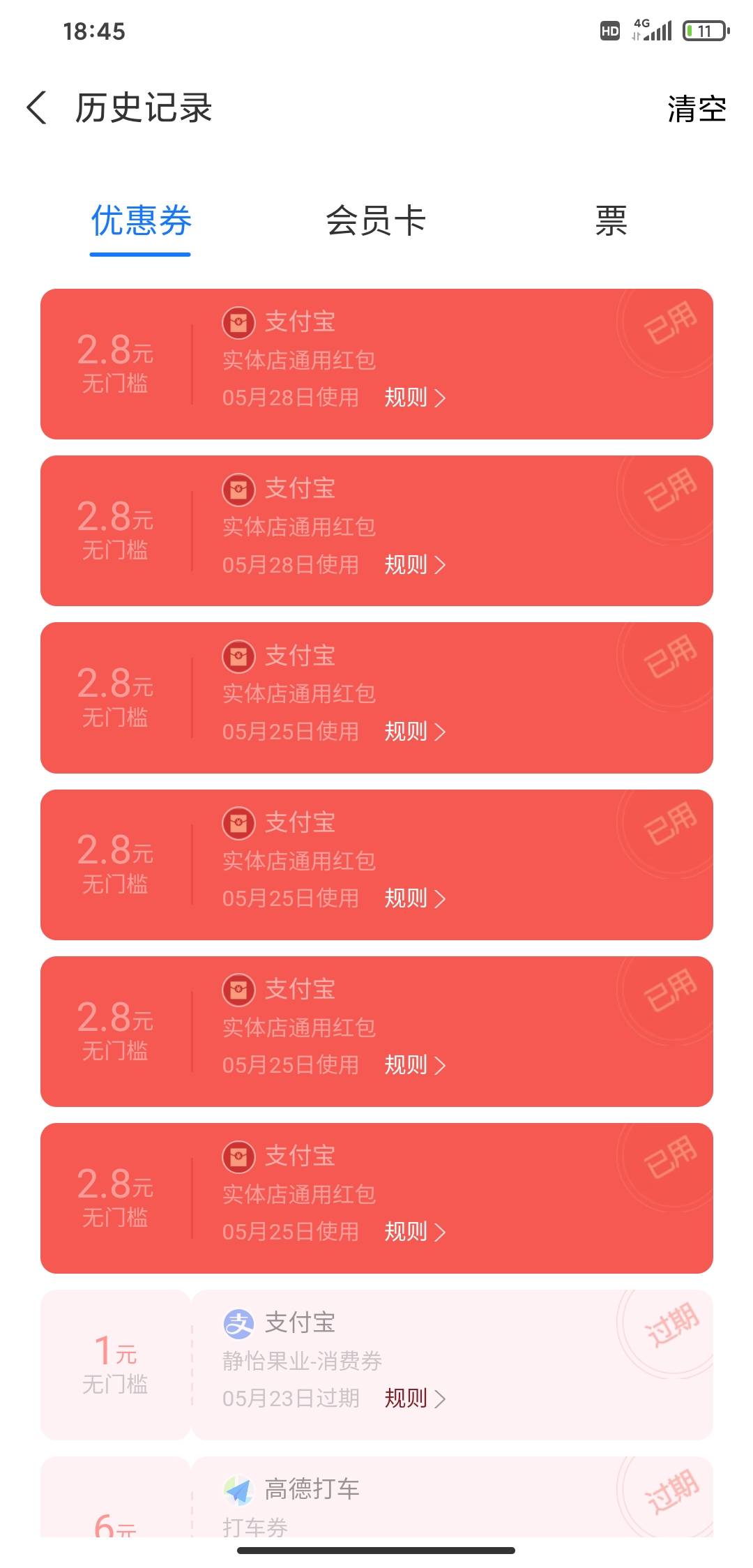Switch to the 会员卡 tab
The width and height of the screenshot is (753, 1568).
(376, 220)
